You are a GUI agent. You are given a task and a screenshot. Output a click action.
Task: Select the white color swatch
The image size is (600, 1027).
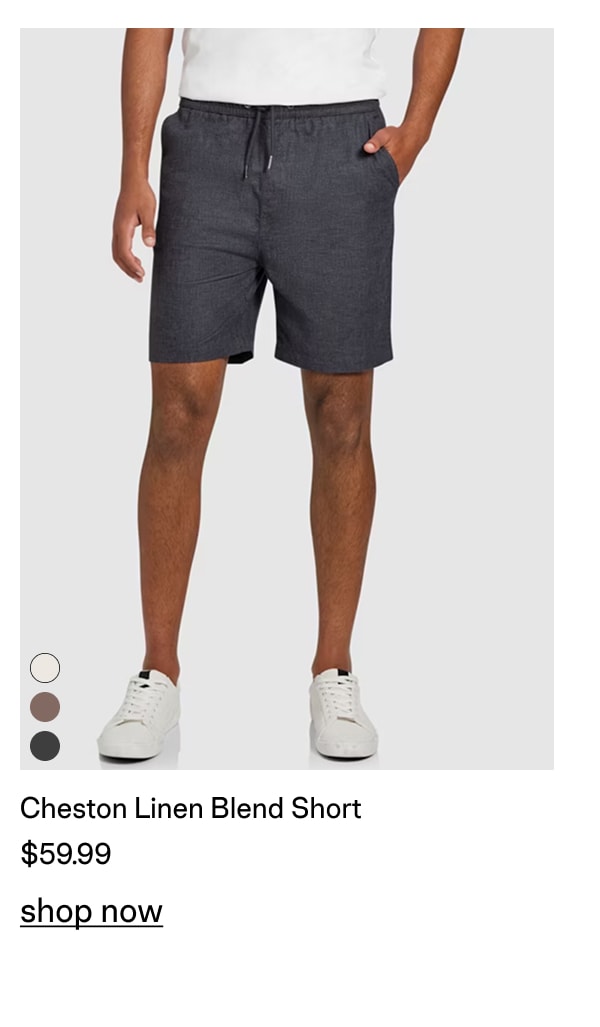pyautogui.click(x=45, y=667)
